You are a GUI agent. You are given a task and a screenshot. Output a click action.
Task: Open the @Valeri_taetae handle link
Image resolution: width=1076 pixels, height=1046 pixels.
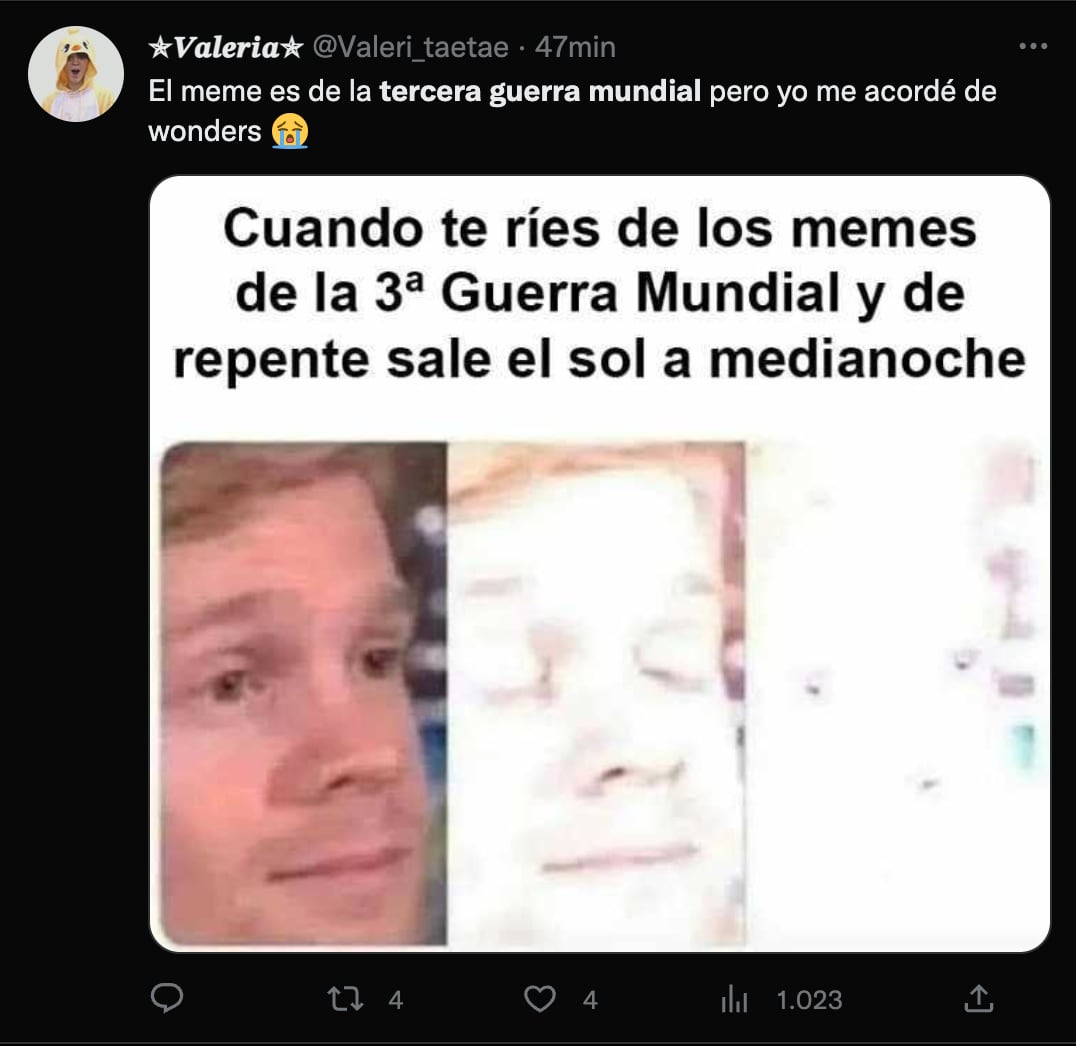(x=411, y=46)
